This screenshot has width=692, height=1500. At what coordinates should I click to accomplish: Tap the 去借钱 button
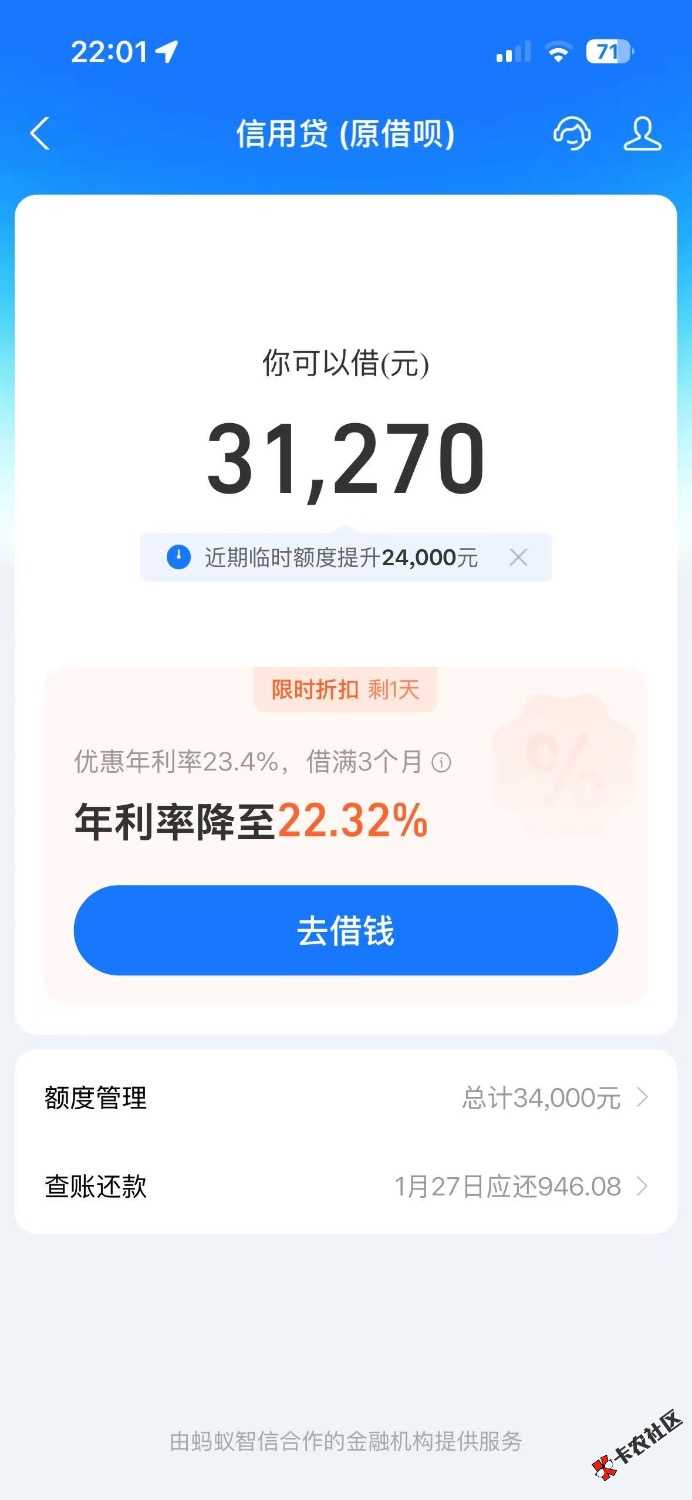pyautogui.click(x=346, y=930)
